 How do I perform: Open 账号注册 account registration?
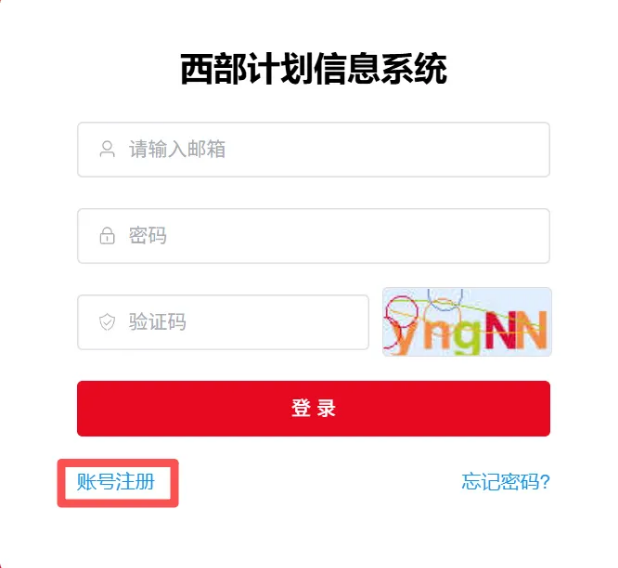(116, 482)
